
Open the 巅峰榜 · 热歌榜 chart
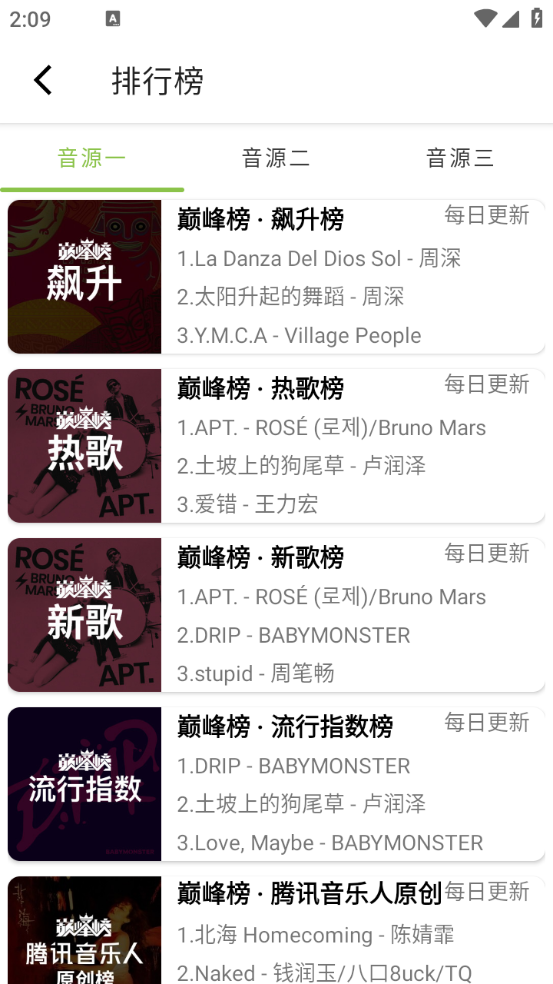point(276,446)
